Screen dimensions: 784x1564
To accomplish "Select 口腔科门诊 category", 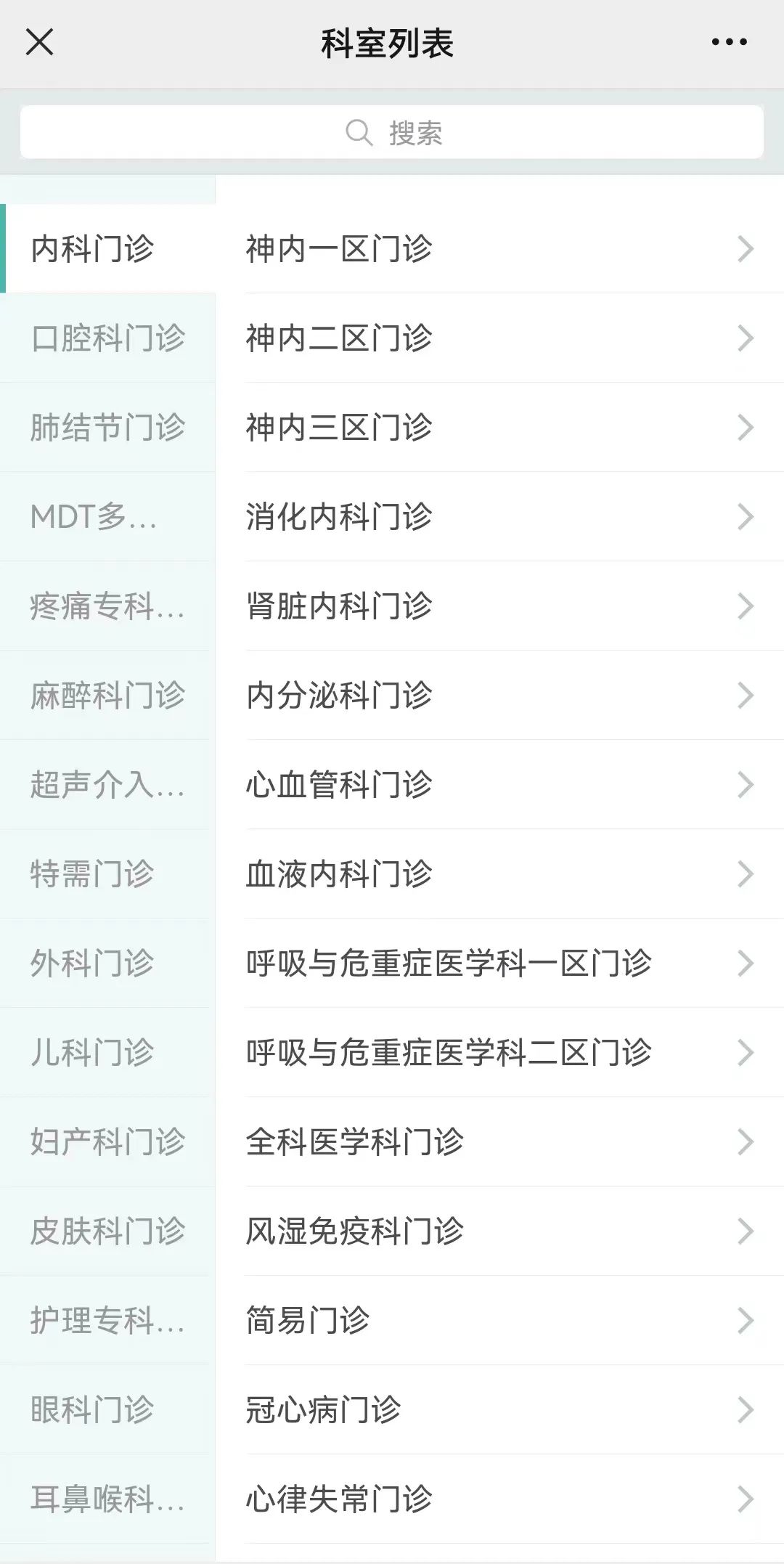I will (107, 338).
